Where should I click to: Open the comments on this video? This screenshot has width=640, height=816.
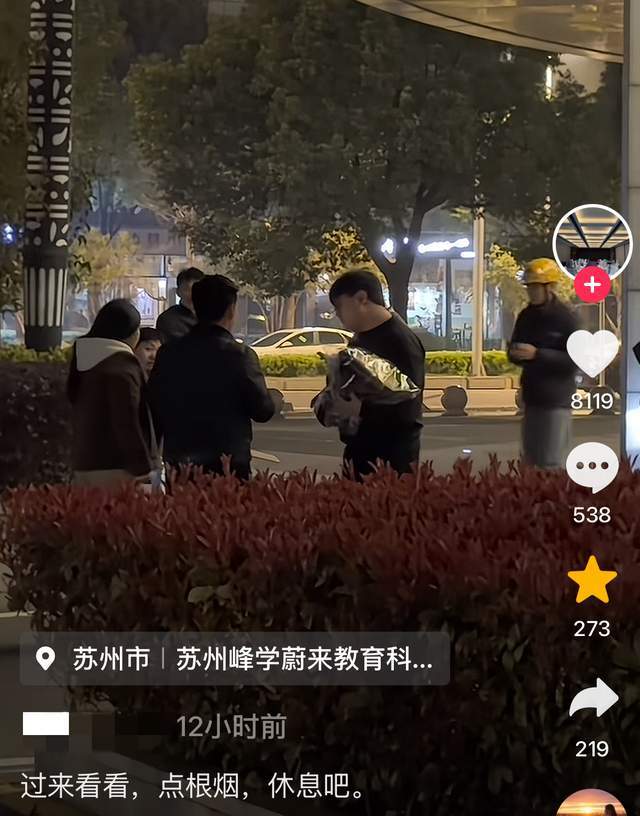tap(592, 467)
